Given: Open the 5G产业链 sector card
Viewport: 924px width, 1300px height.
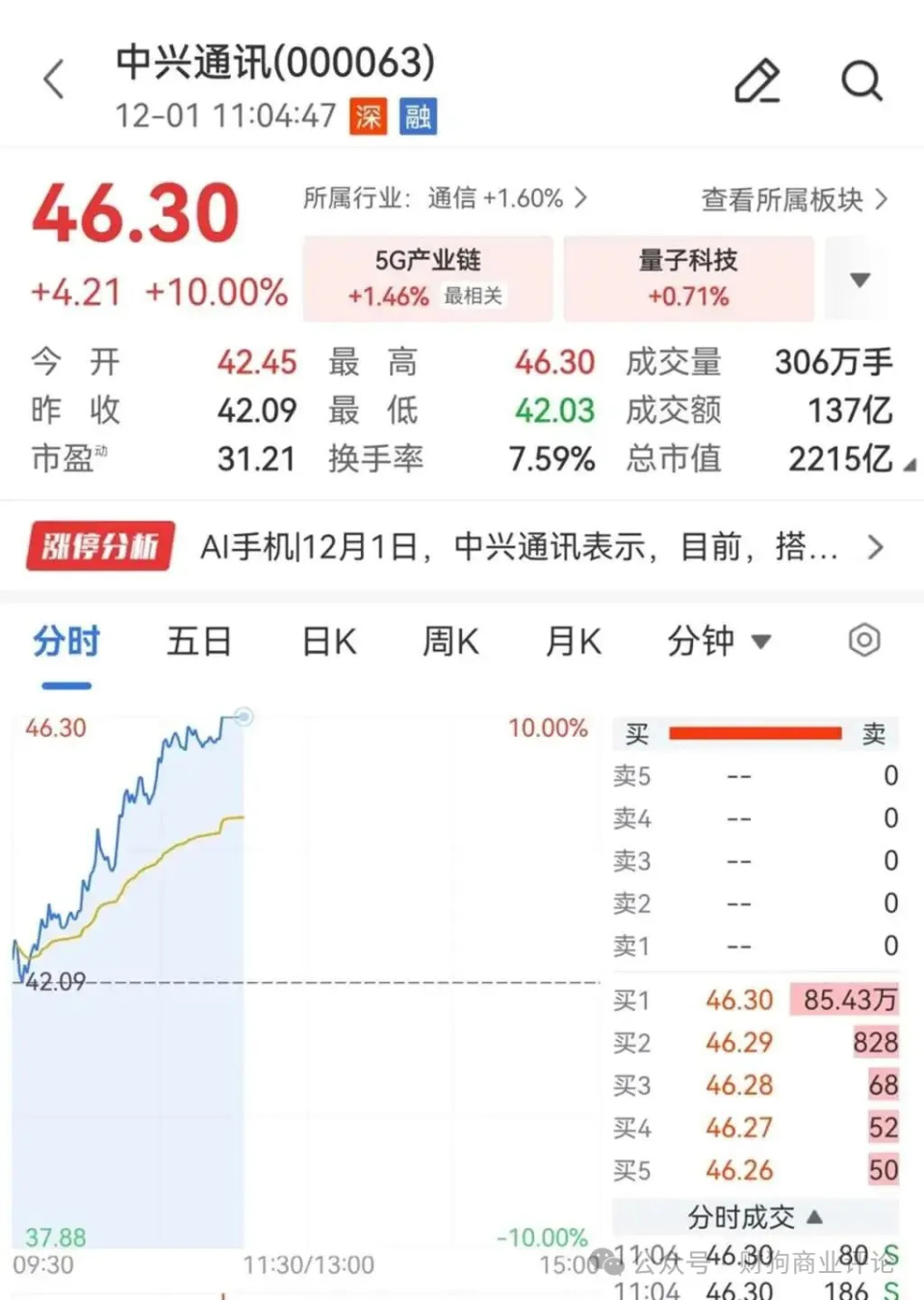Looking at the screenshot, I should tap(427, 277).
